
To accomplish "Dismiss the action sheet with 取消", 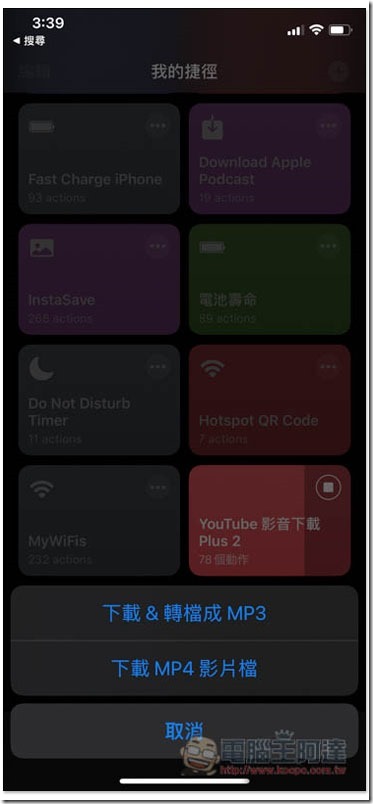I will point(184,731).
